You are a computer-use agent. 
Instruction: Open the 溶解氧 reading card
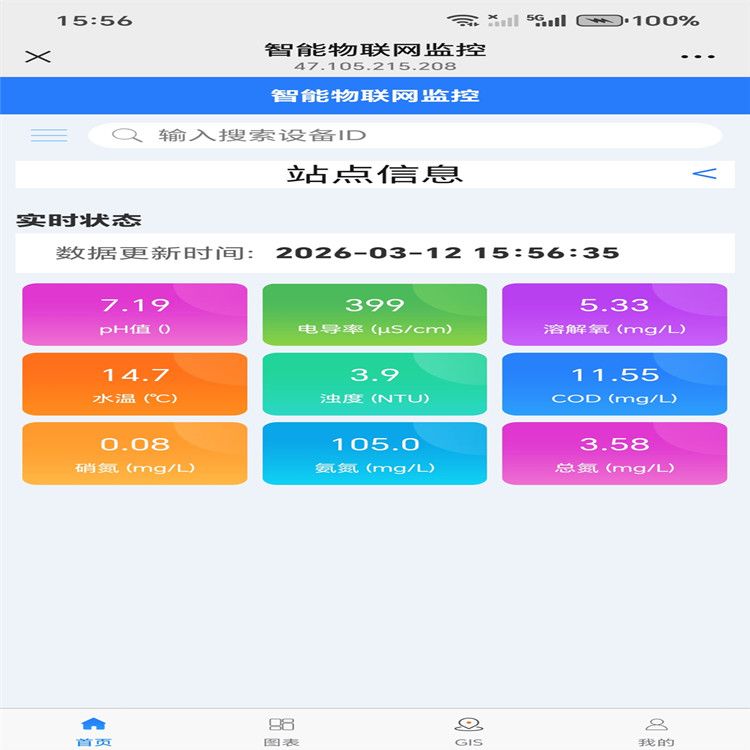614,315
